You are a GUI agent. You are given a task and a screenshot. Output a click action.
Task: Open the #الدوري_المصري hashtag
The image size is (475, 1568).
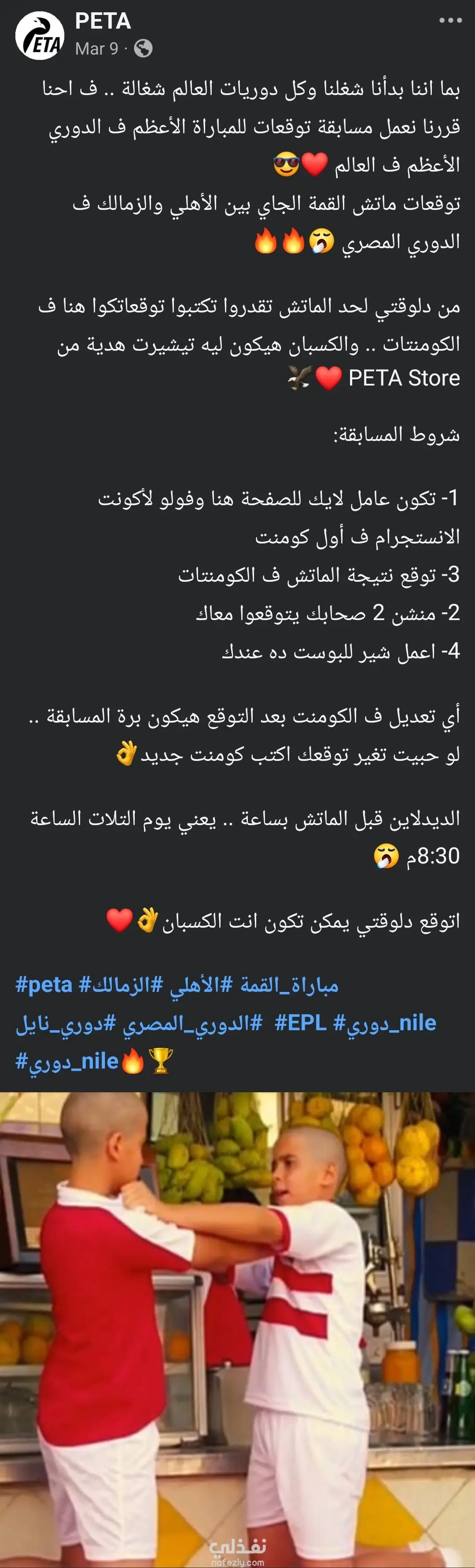pos(192,1023)
